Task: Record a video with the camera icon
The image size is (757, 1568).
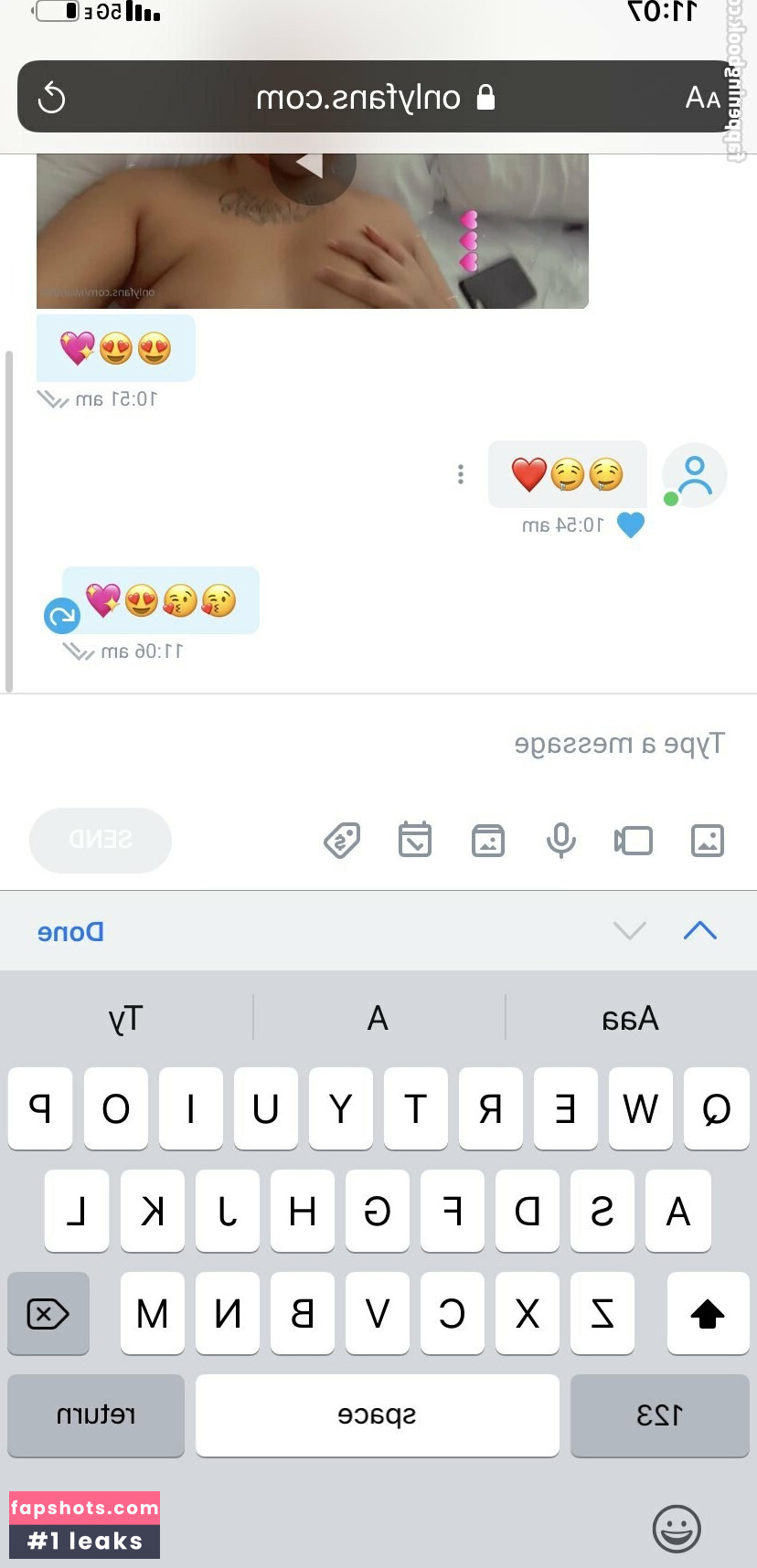Action: pos(634,840)
